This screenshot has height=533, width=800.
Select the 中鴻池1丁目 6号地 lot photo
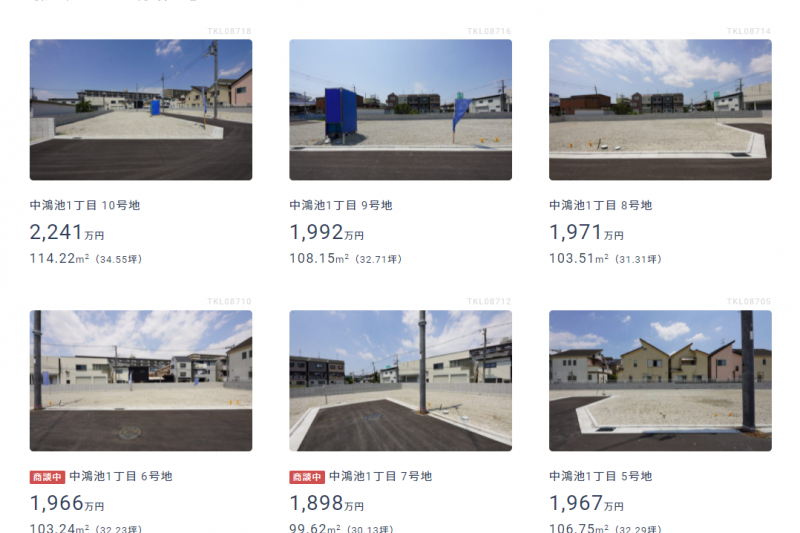click(x=140, y=381)
